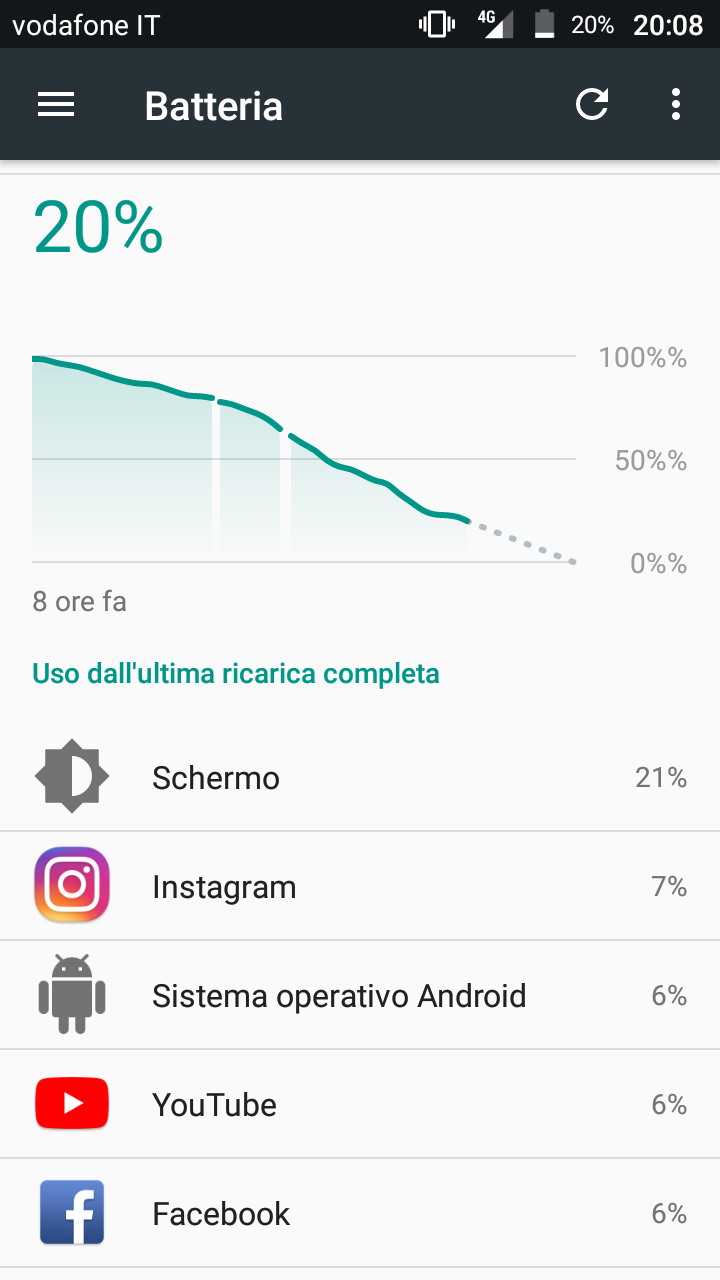Open Instagram battery usage details
The width and height of the screenshot is (720, 1280).
tap(360, 886)
